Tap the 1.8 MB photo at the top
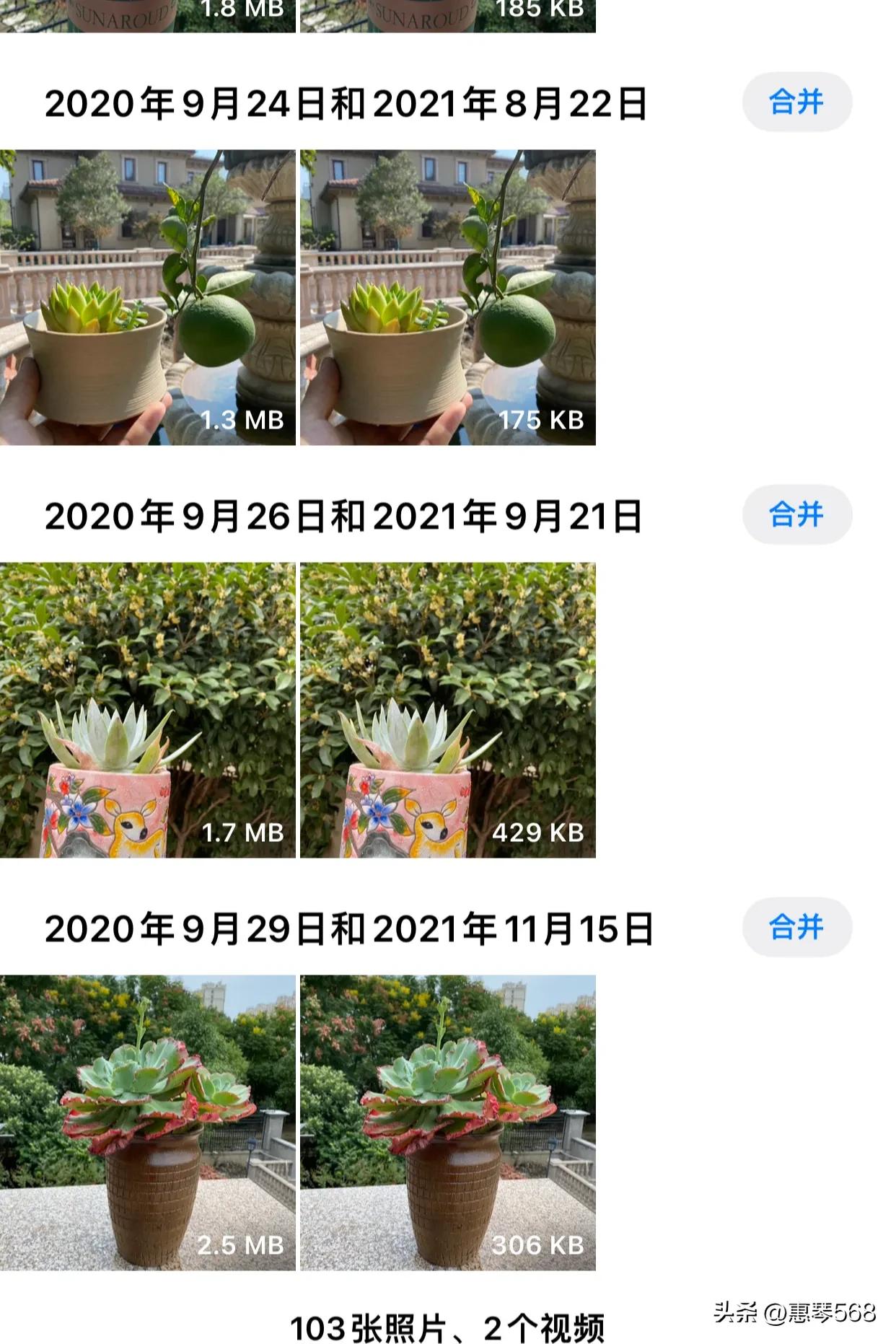Viewport: 896px width, 1344px height. [x=148, y=14]
